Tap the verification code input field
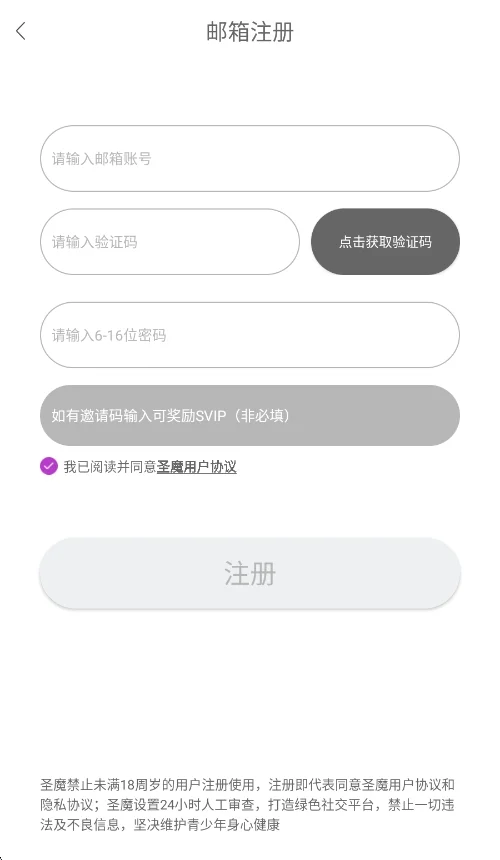Image resolution: width=500 pixels, height=860 pixels. (170, 242)
